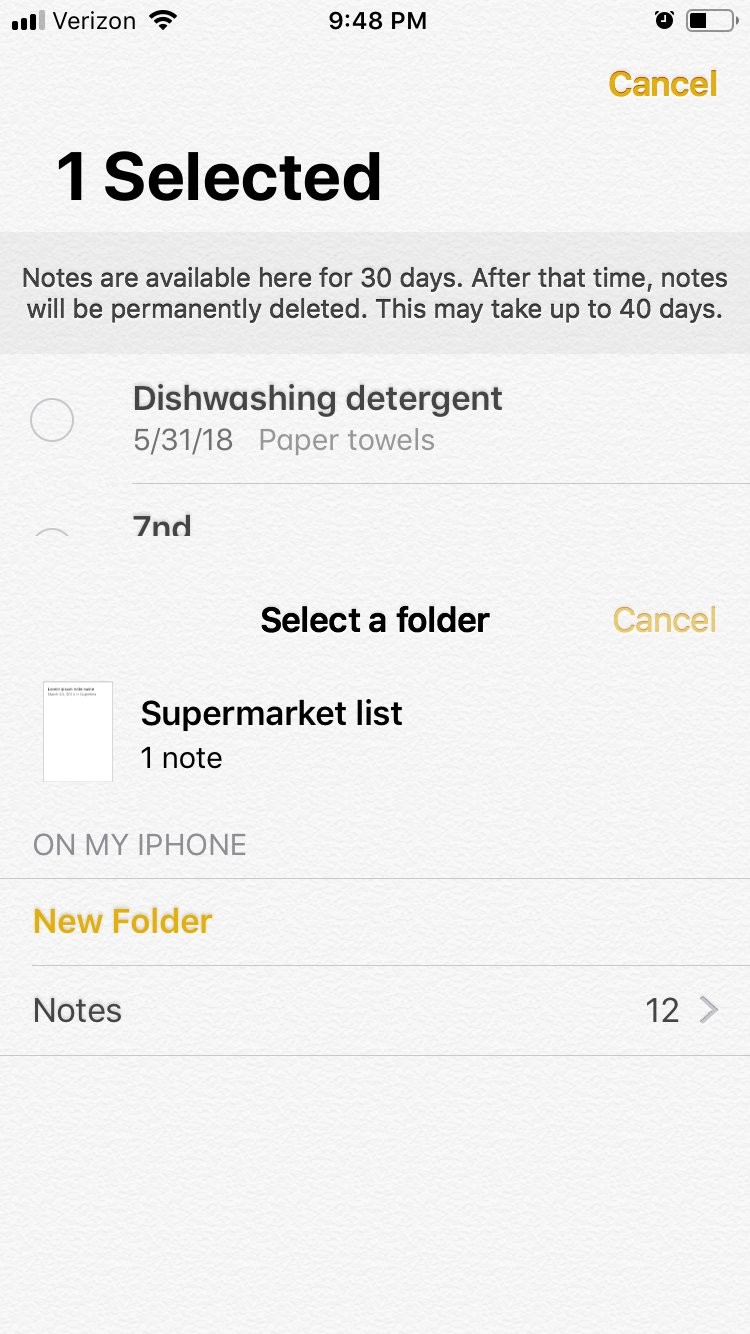Tap Cancel at the top right

pos(662,84)
